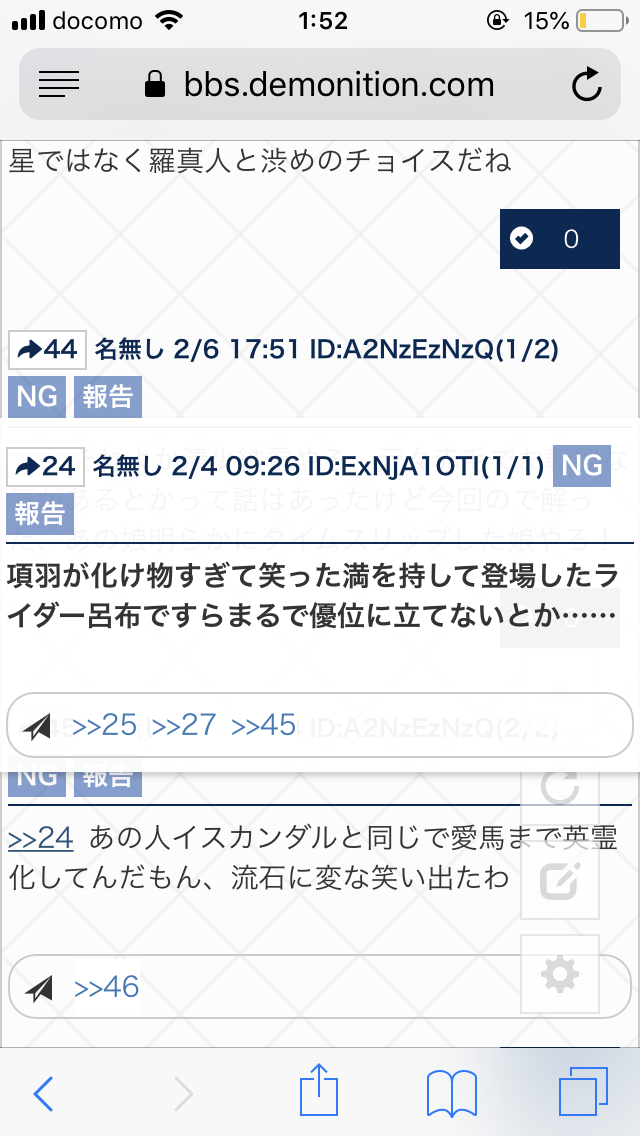
Task: Jump to reply >>45 in popup
Action: [264, 725]
